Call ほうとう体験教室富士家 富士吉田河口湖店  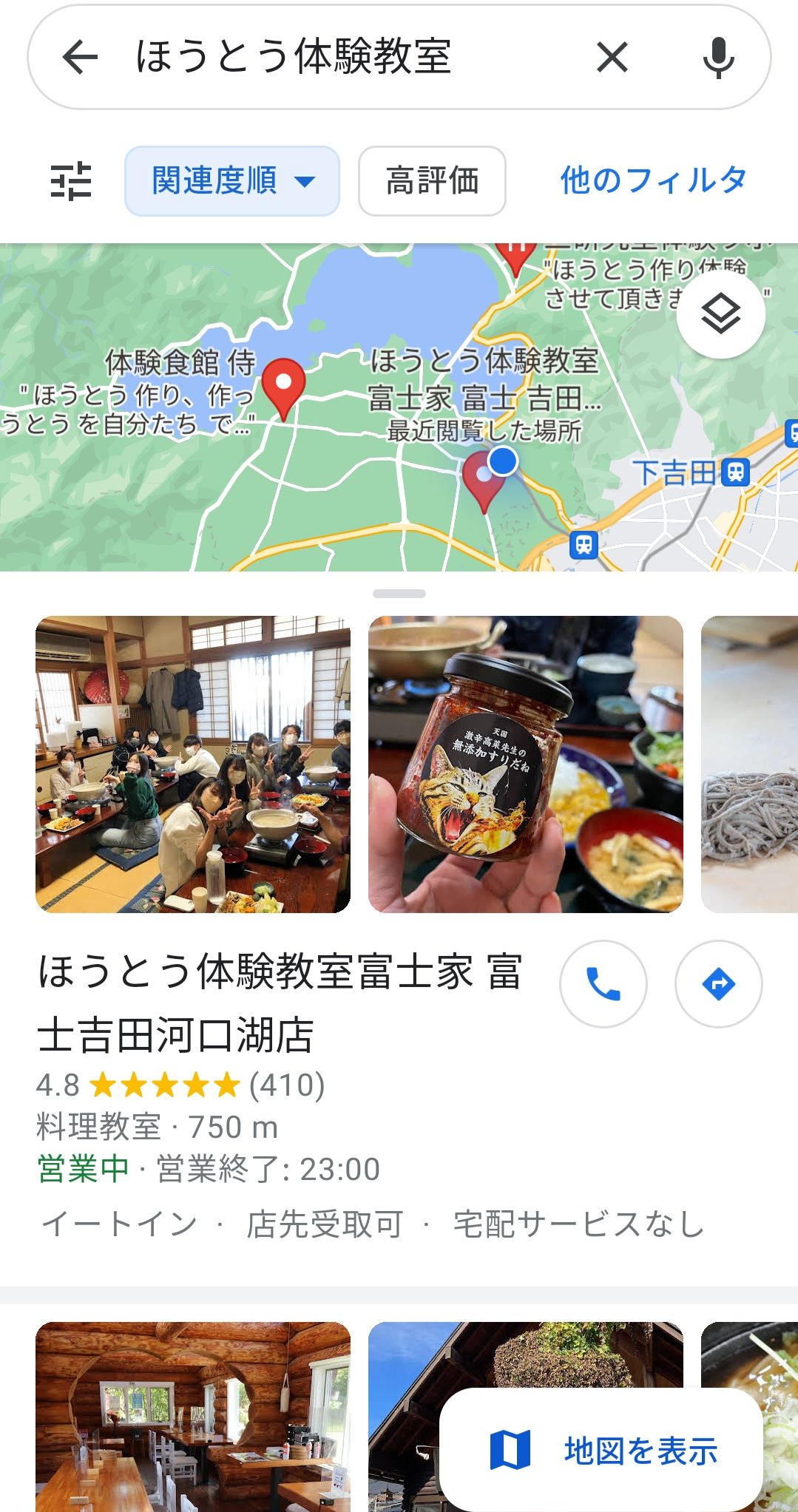point(603,984)
